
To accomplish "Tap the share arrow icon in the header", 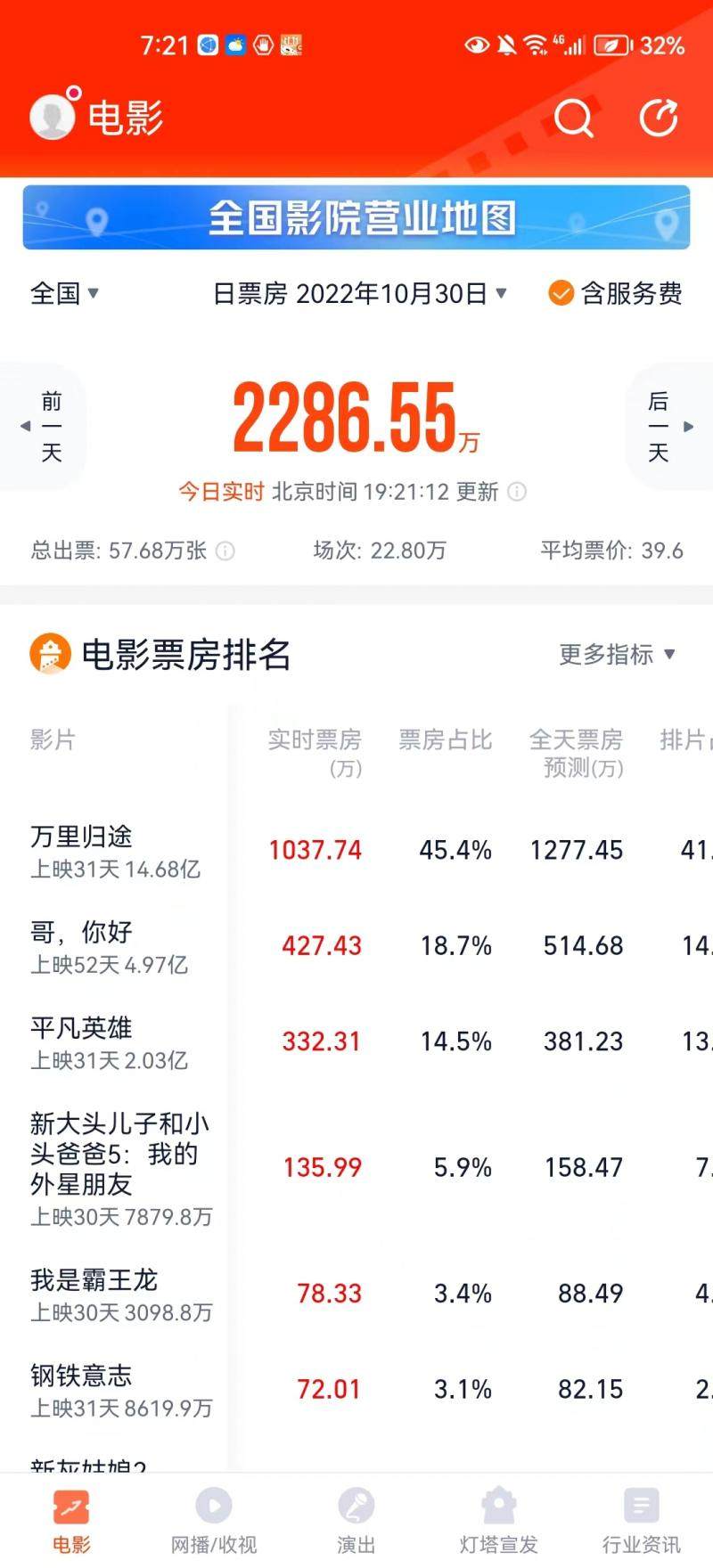I will click(x=659, y=118).
